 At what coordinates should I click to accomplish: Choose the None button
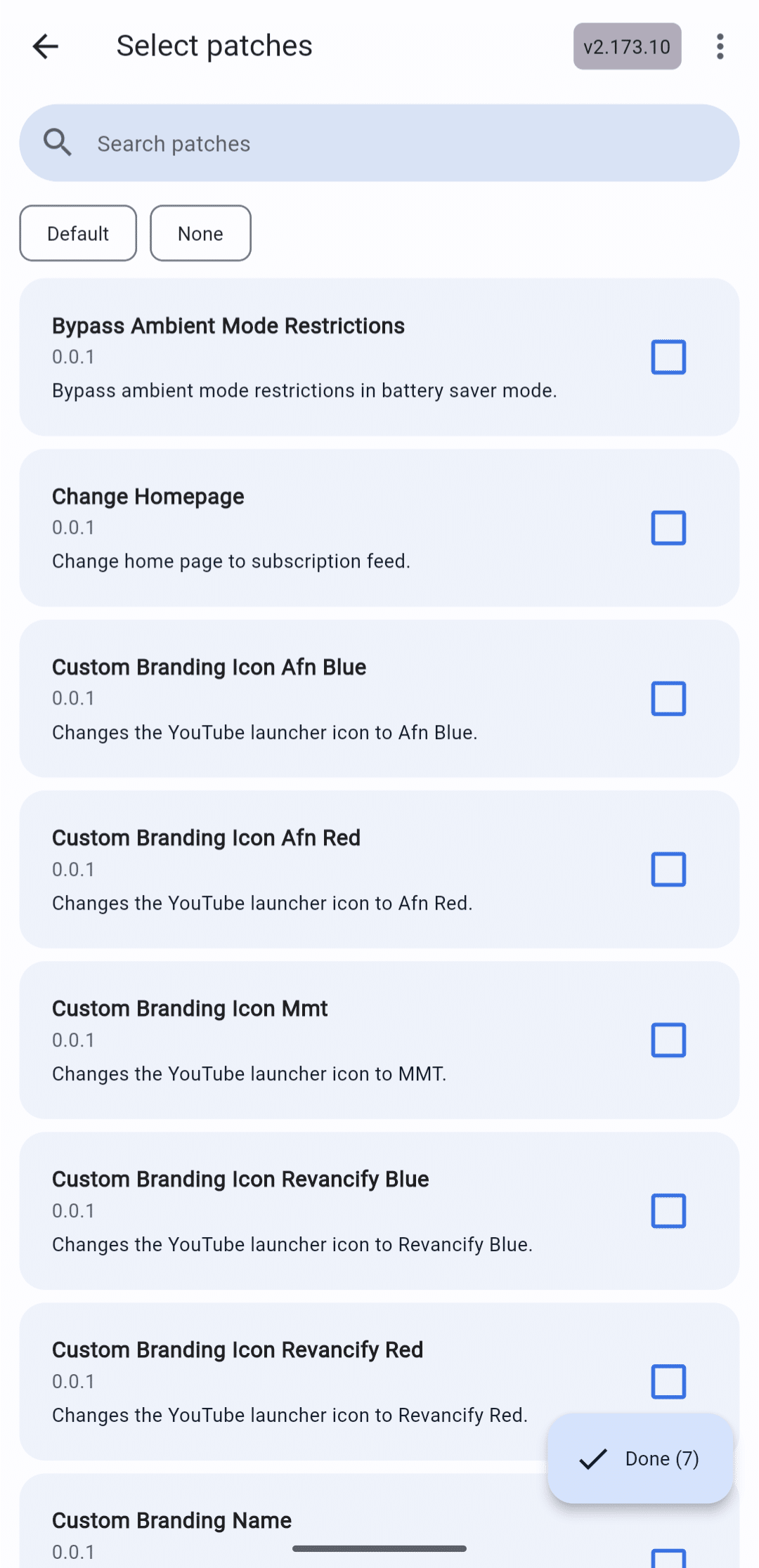click(x=200, y=233)
